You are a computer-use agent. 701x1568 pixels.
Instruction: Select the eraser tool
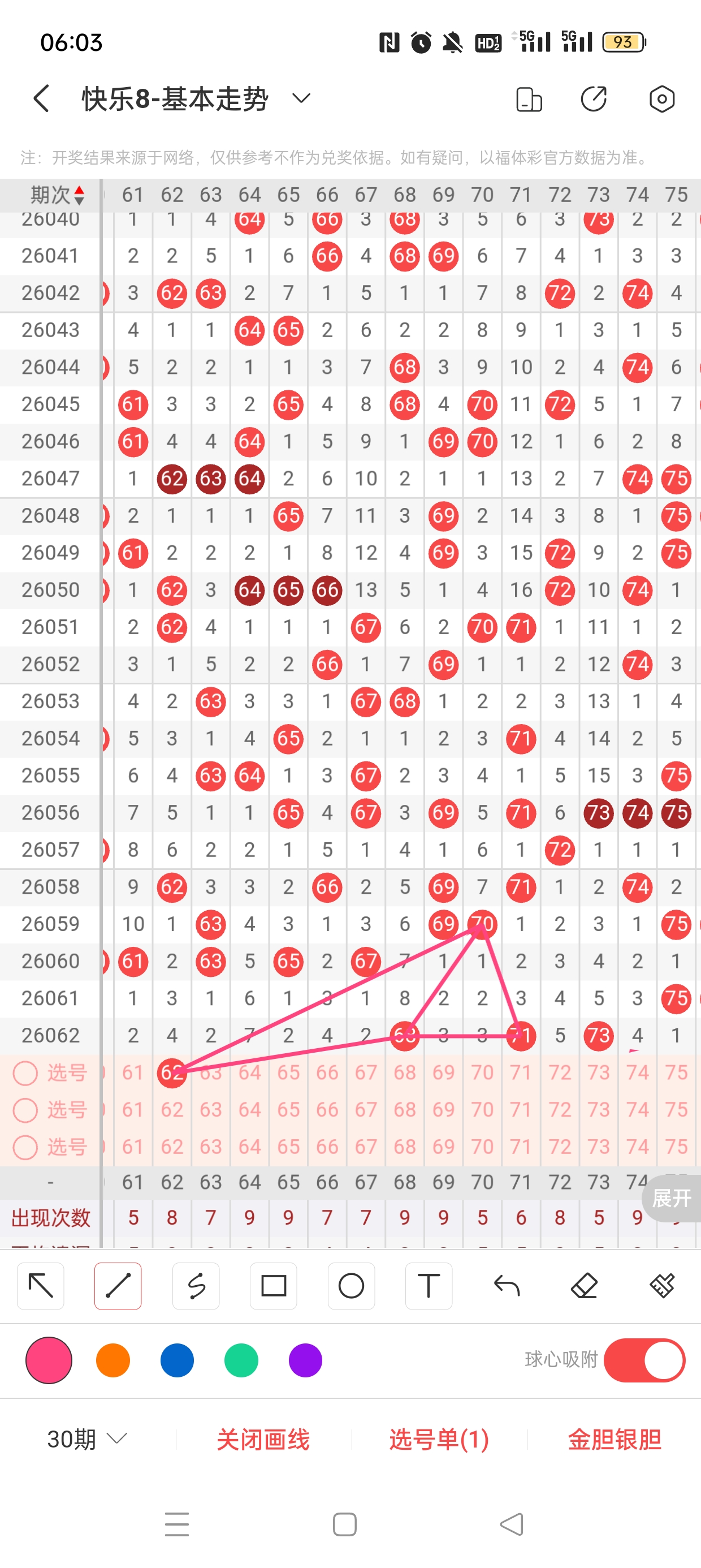(x=584, y=1286)
